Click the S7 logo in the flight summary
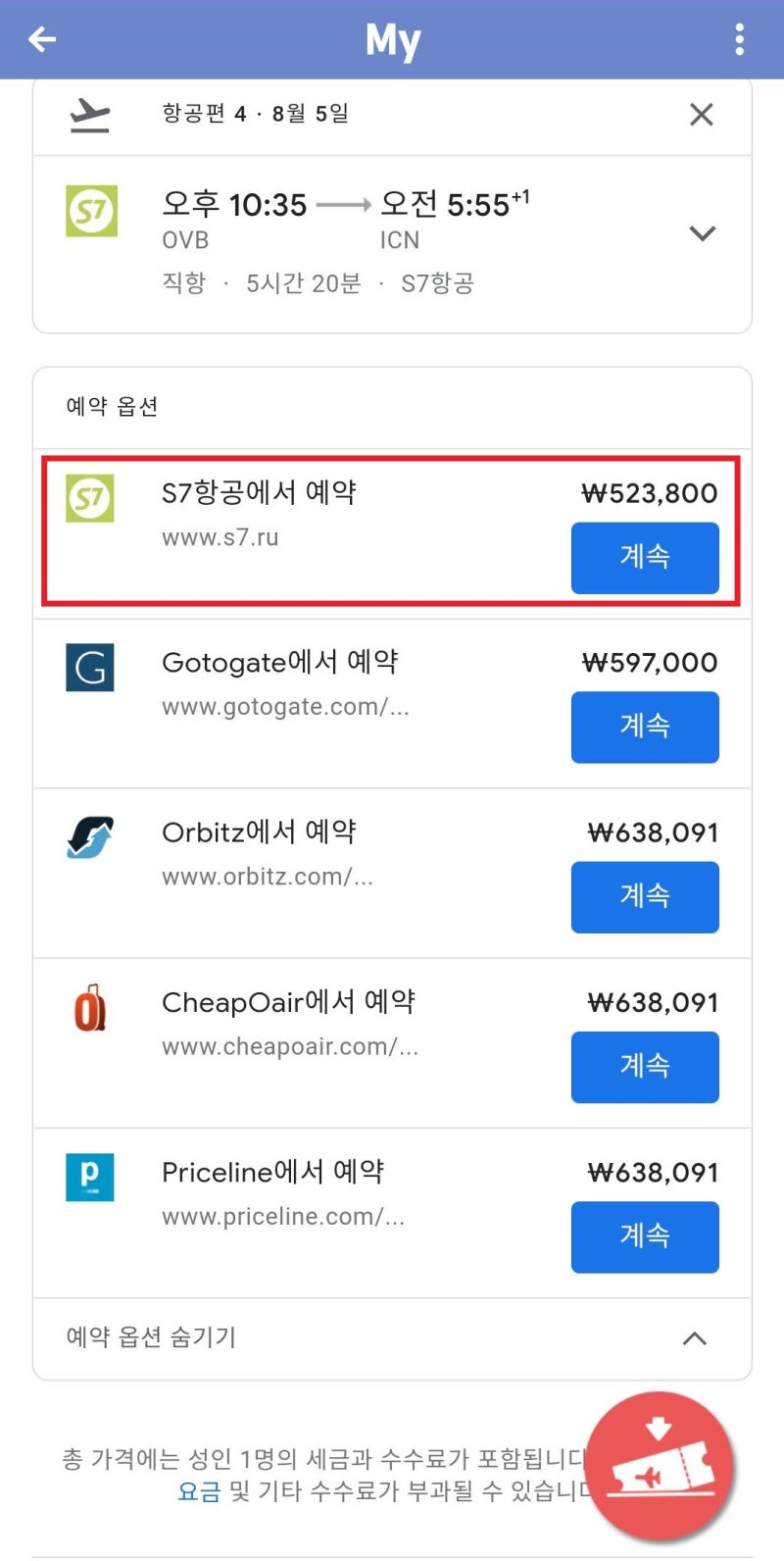 click(91, 211)
